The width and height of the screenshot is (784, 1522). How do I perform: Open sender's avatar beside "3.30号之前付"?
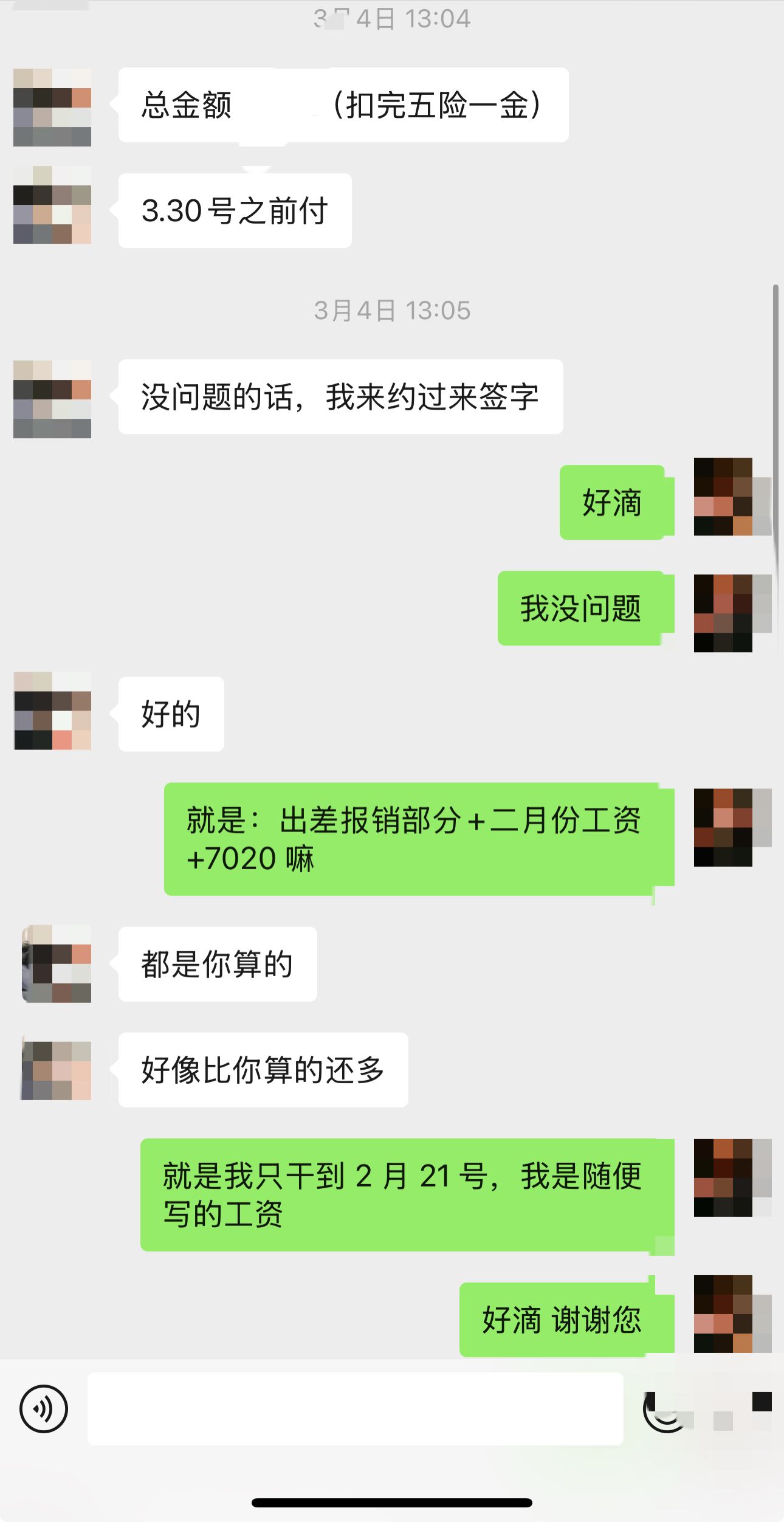(x=52, y=205)
